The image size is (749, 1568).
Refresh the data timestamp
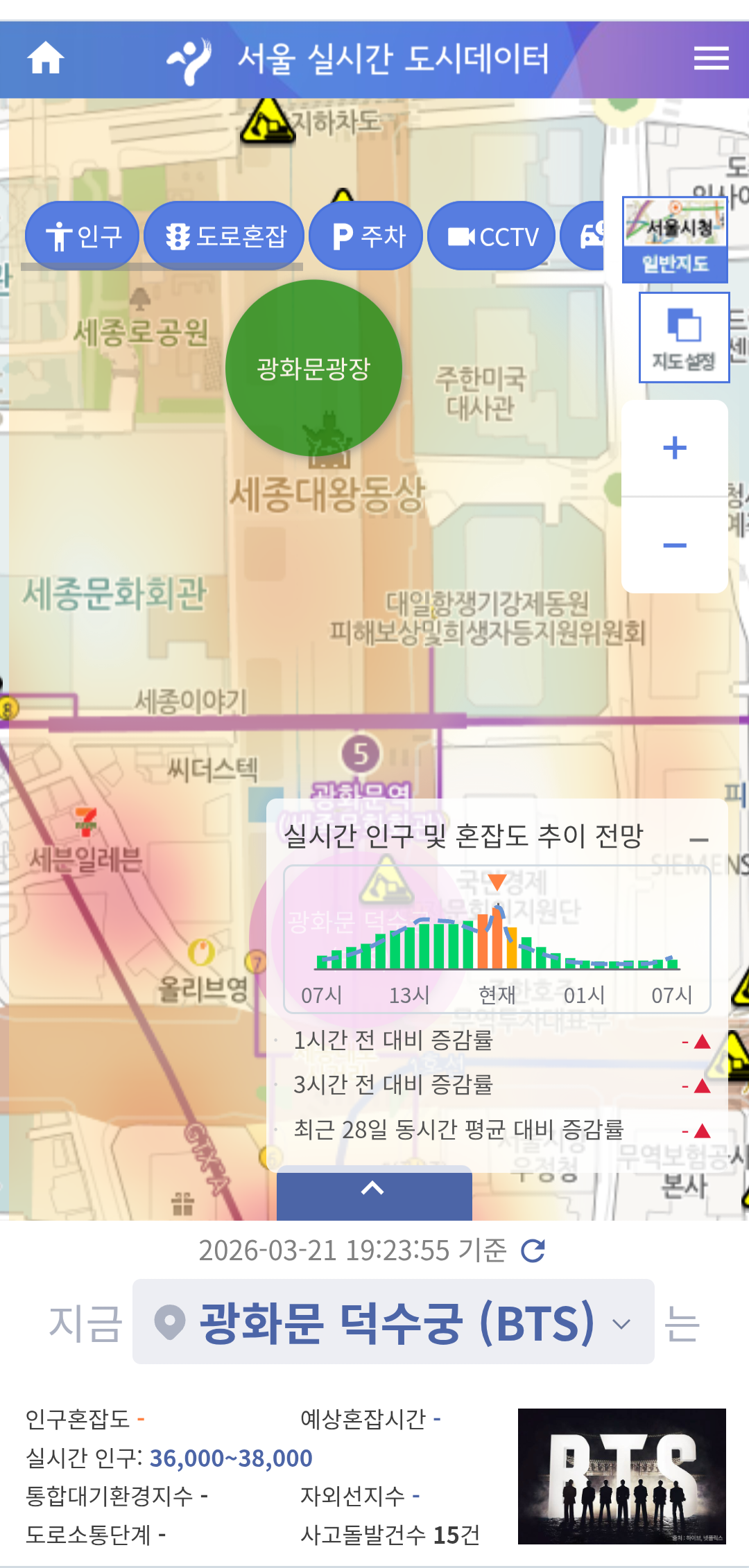tap(533, 1251)
